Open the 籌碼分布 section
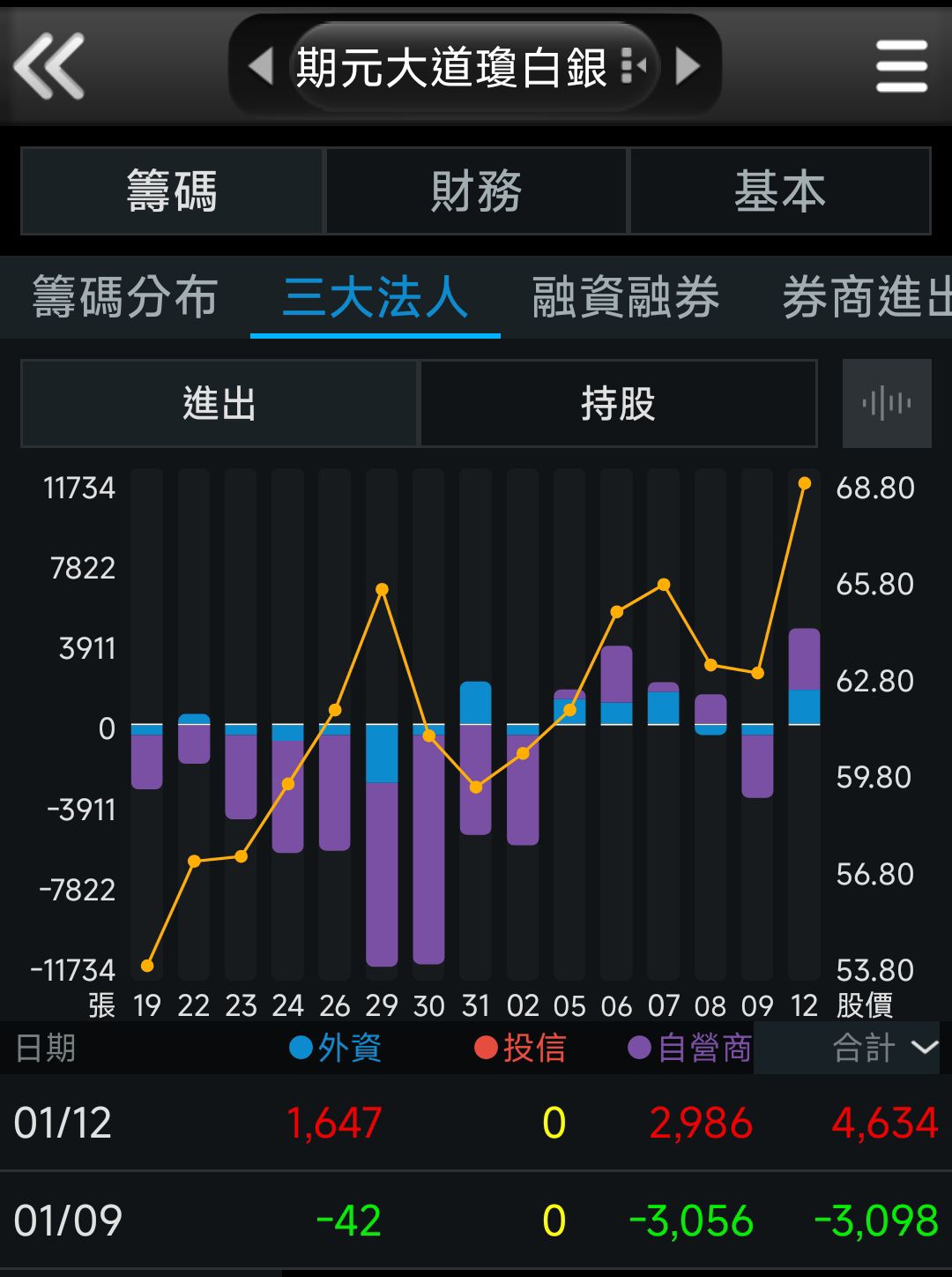952x1277 pixels. pos(125,299)
